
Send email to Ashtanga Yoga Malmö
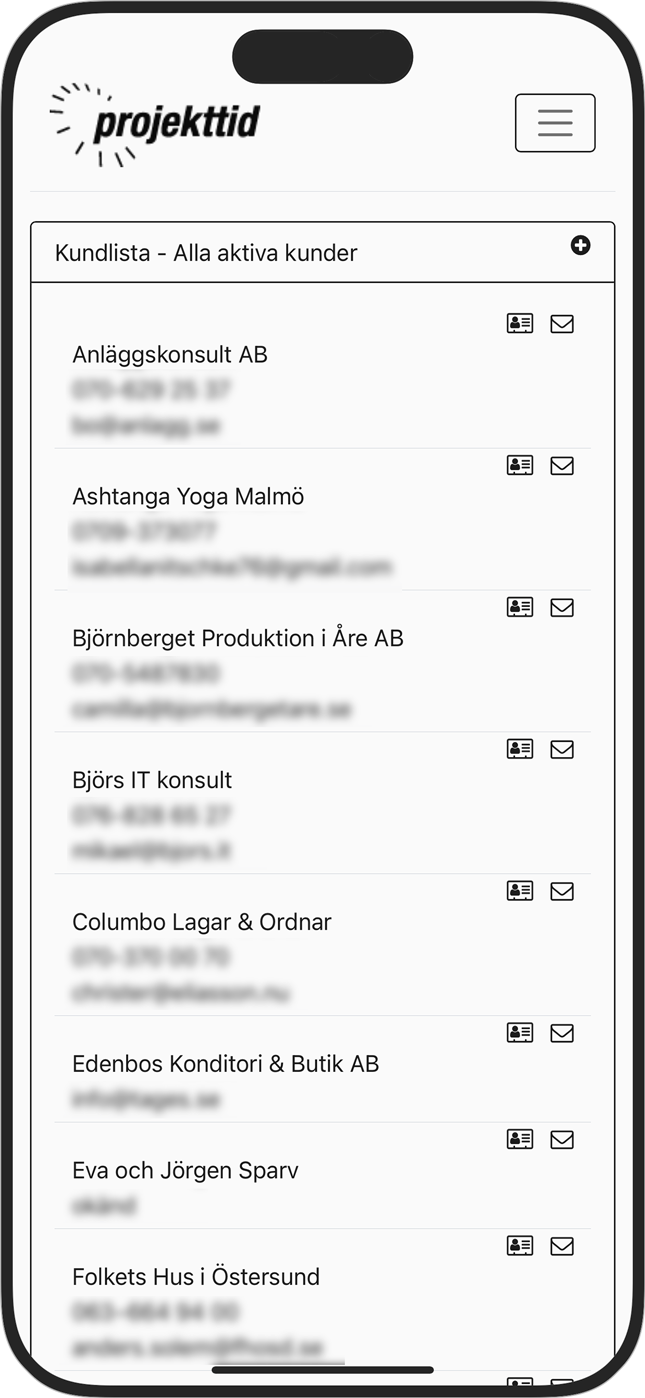coord(562,465)
